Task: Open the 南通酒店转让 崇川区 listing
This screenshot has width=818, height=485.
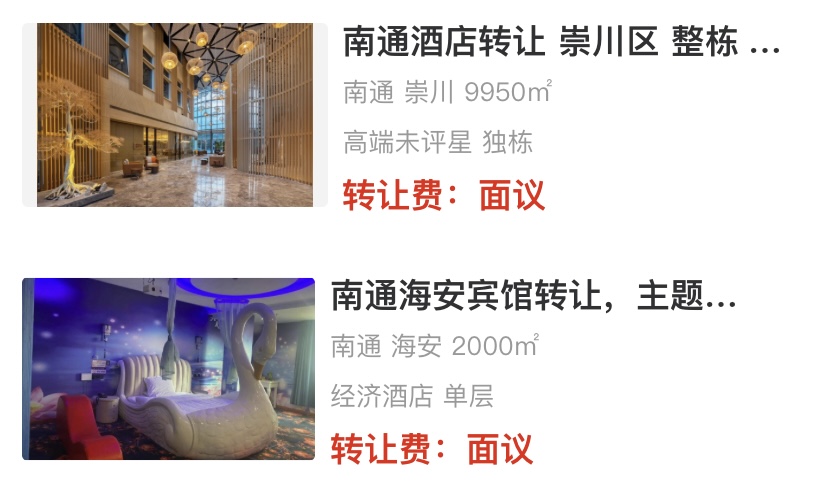Action: pyautogui.click(x=560, y=44)
